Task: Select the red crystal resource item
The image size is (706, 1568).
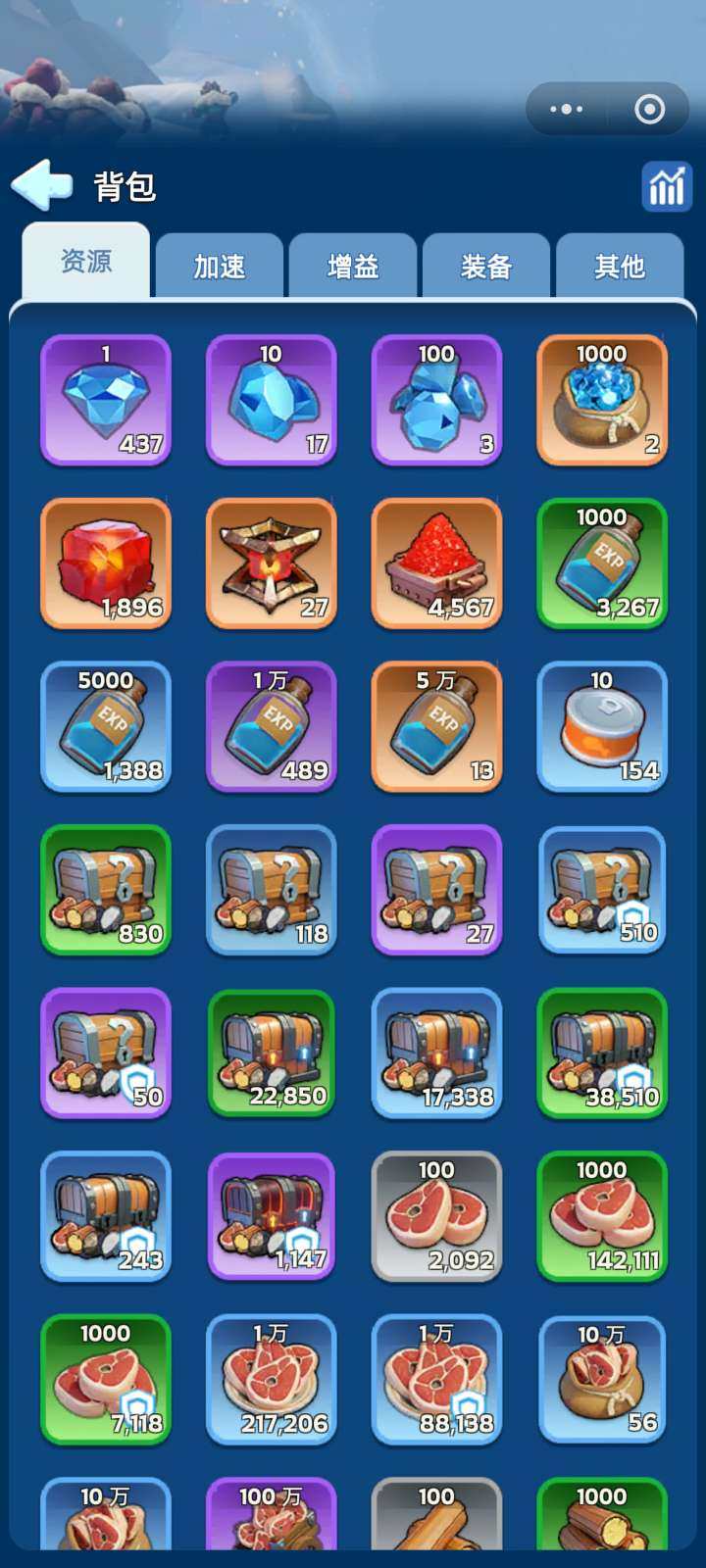Action: pos(105,563)
